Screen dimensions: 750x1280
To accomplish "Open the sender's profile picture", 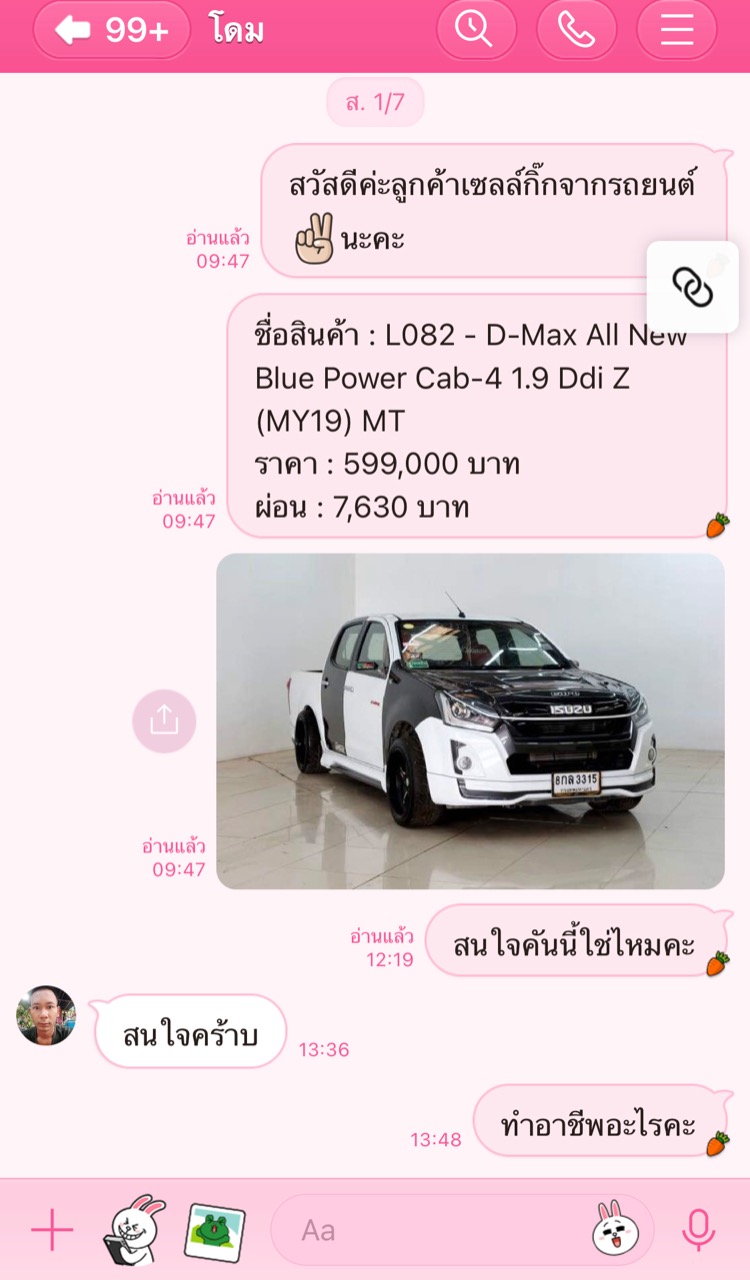I will tap(46, 1016).
